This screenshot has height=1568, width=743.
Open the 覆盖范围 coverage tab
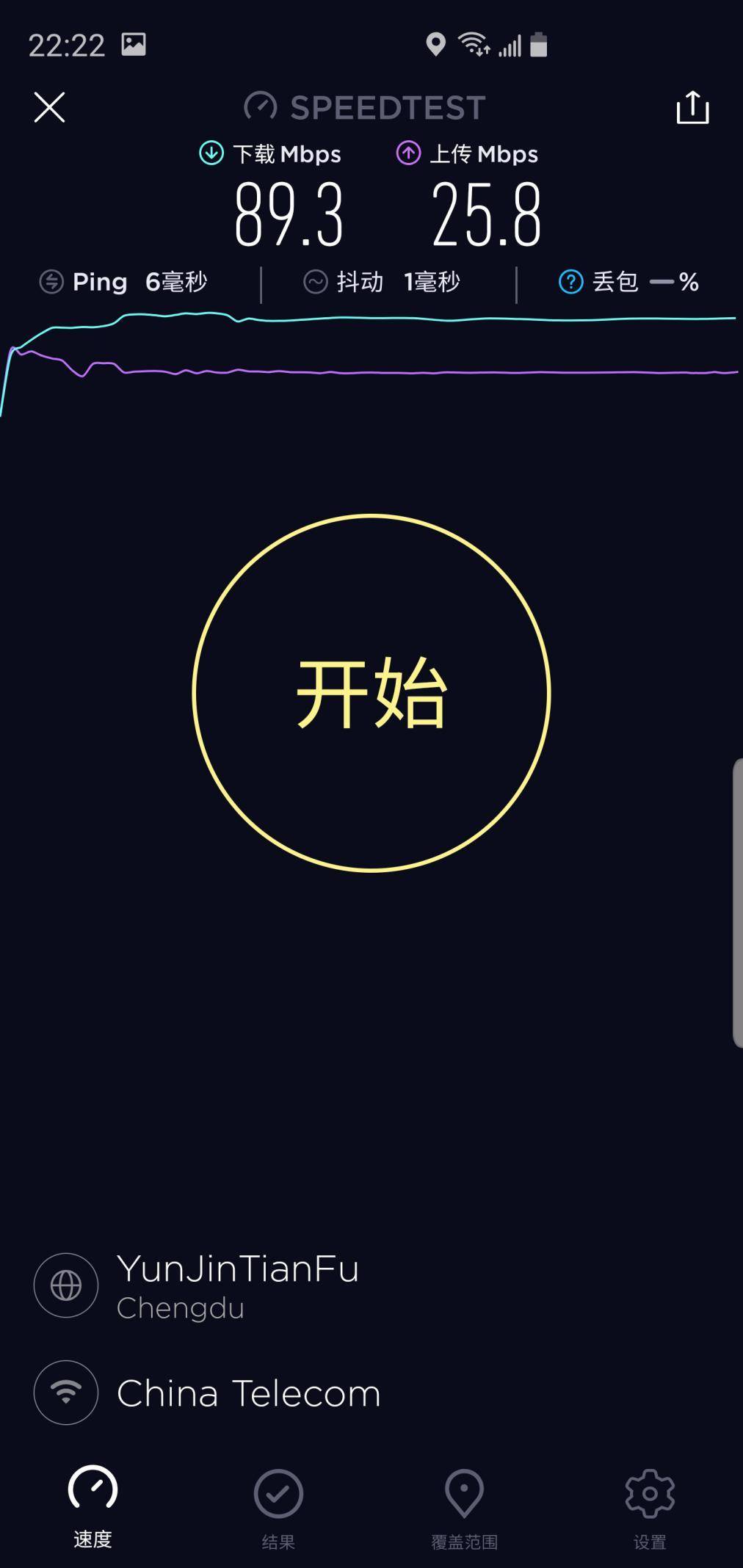point(463,1505)
